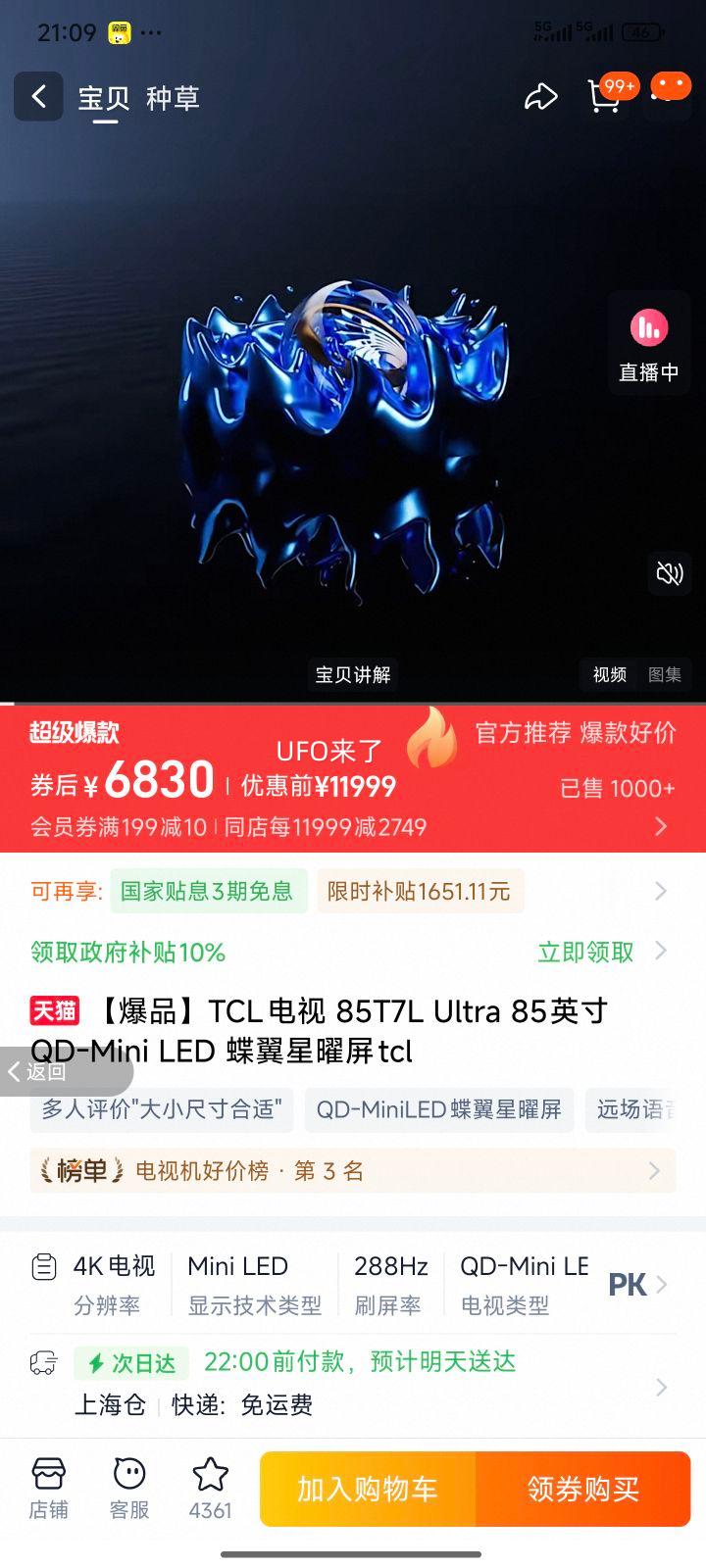Play the 宝贝讲解 product explanation
The image size is (706, 1568).
352,675
